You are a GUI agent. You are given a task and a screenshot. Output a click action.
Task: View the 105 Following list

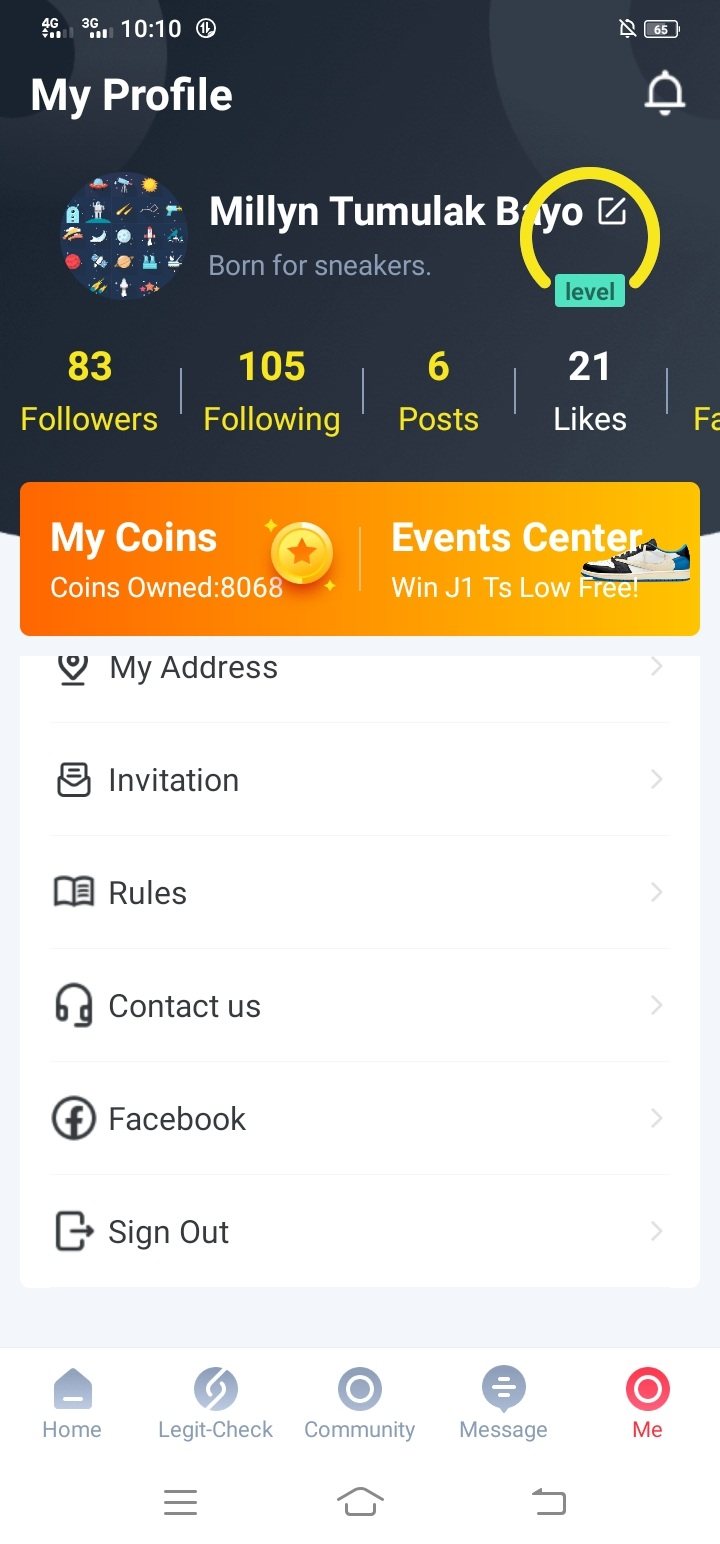coord(271,392)
